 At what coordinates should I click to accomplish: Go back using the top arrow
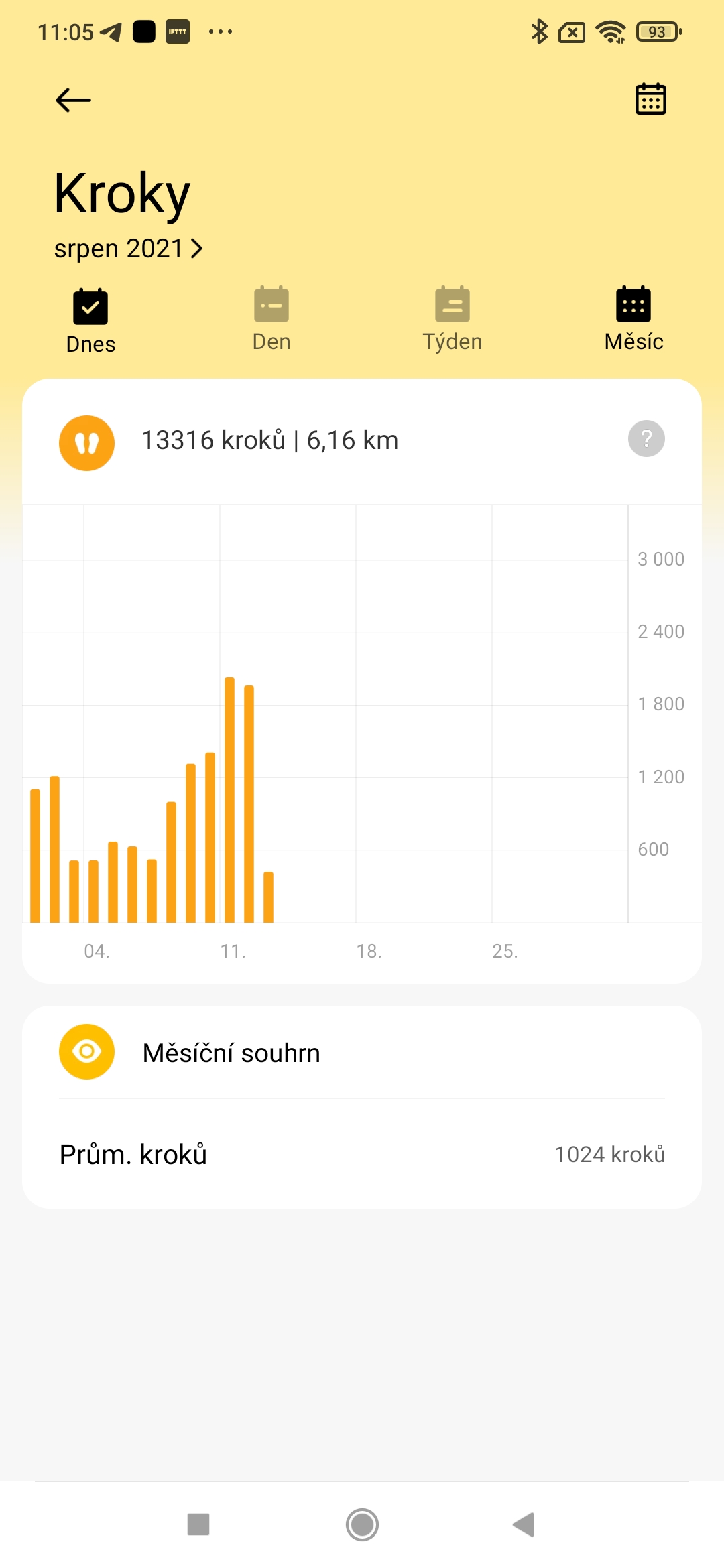(73, 101)
